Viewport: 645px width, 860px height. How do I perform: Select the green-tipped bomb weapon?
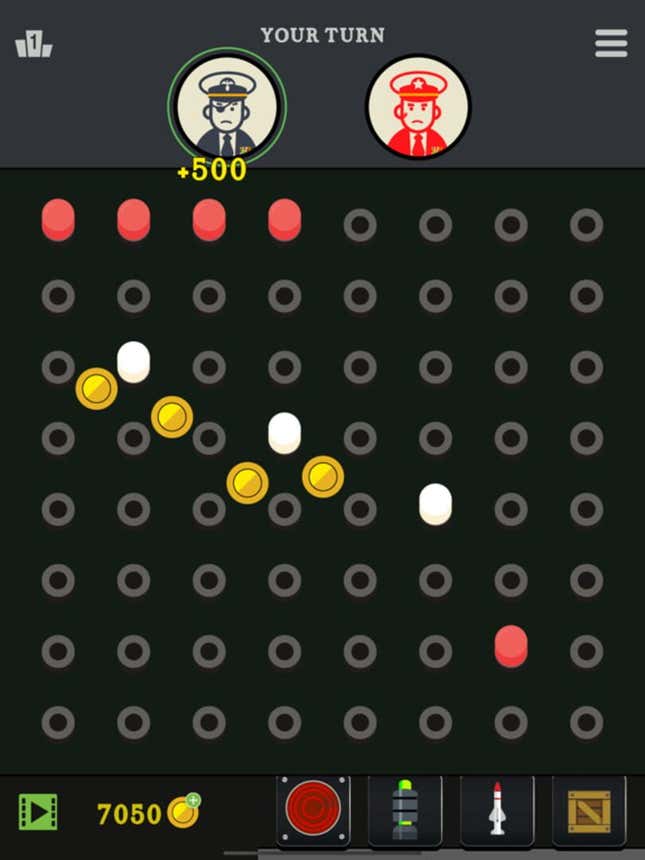405,810
